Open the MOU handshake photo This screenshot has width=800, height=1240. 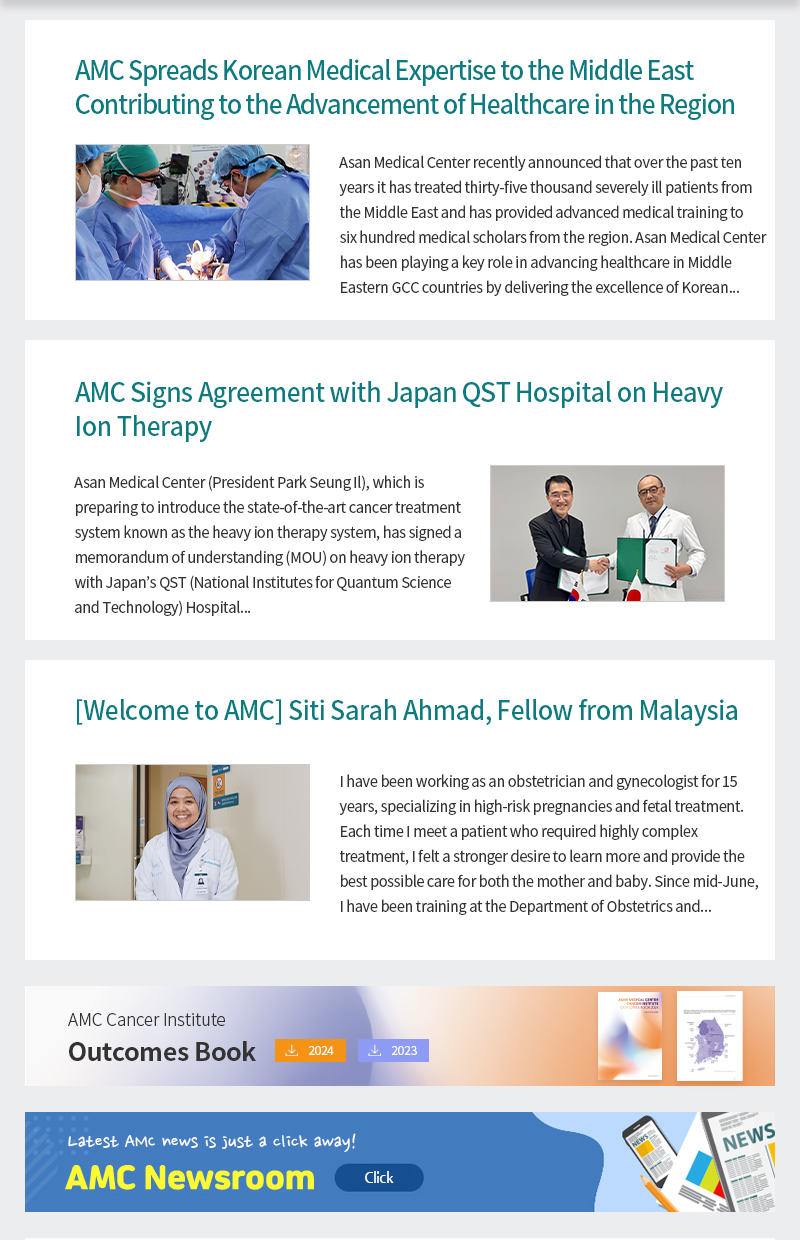(x=607, y=533)
